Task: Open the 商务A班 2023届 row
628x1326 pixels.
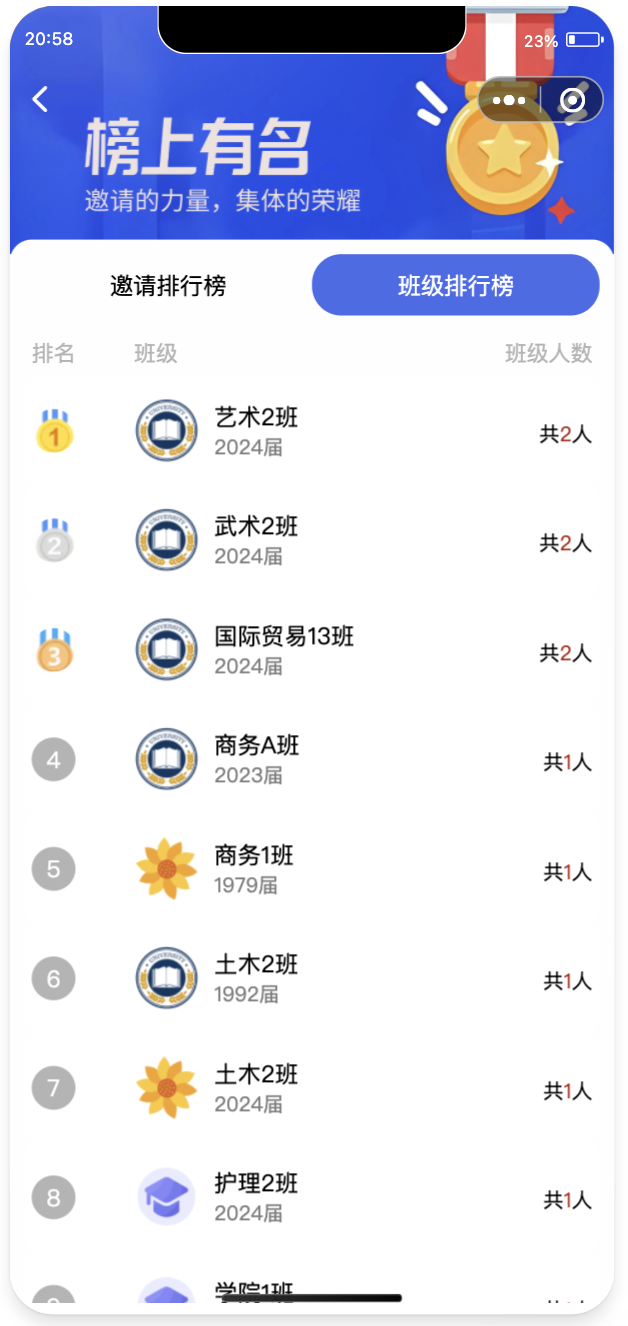Action: 313,760
